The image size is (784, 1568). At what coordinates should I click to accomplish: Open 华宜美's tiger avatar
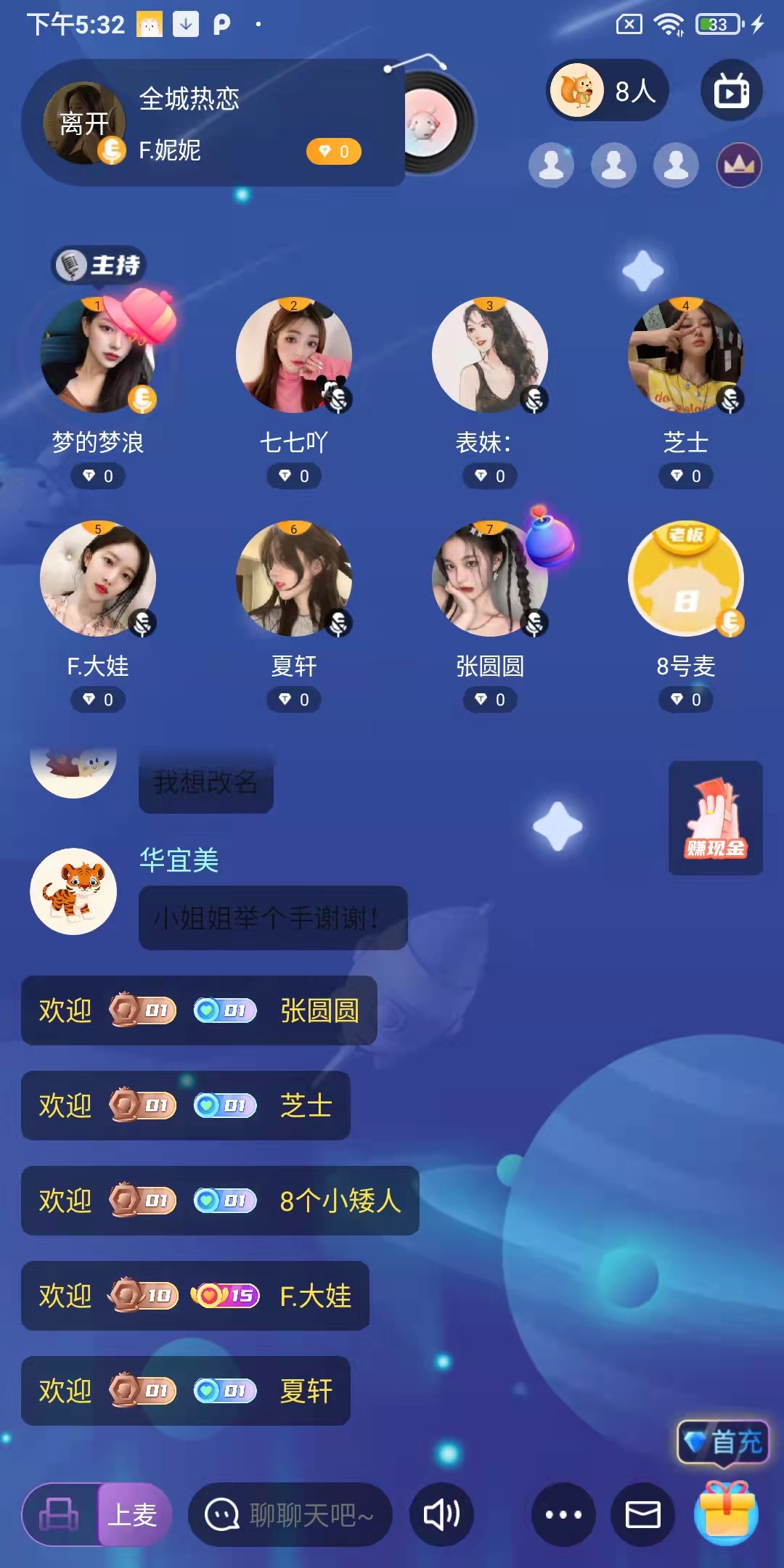pos(73,891)
